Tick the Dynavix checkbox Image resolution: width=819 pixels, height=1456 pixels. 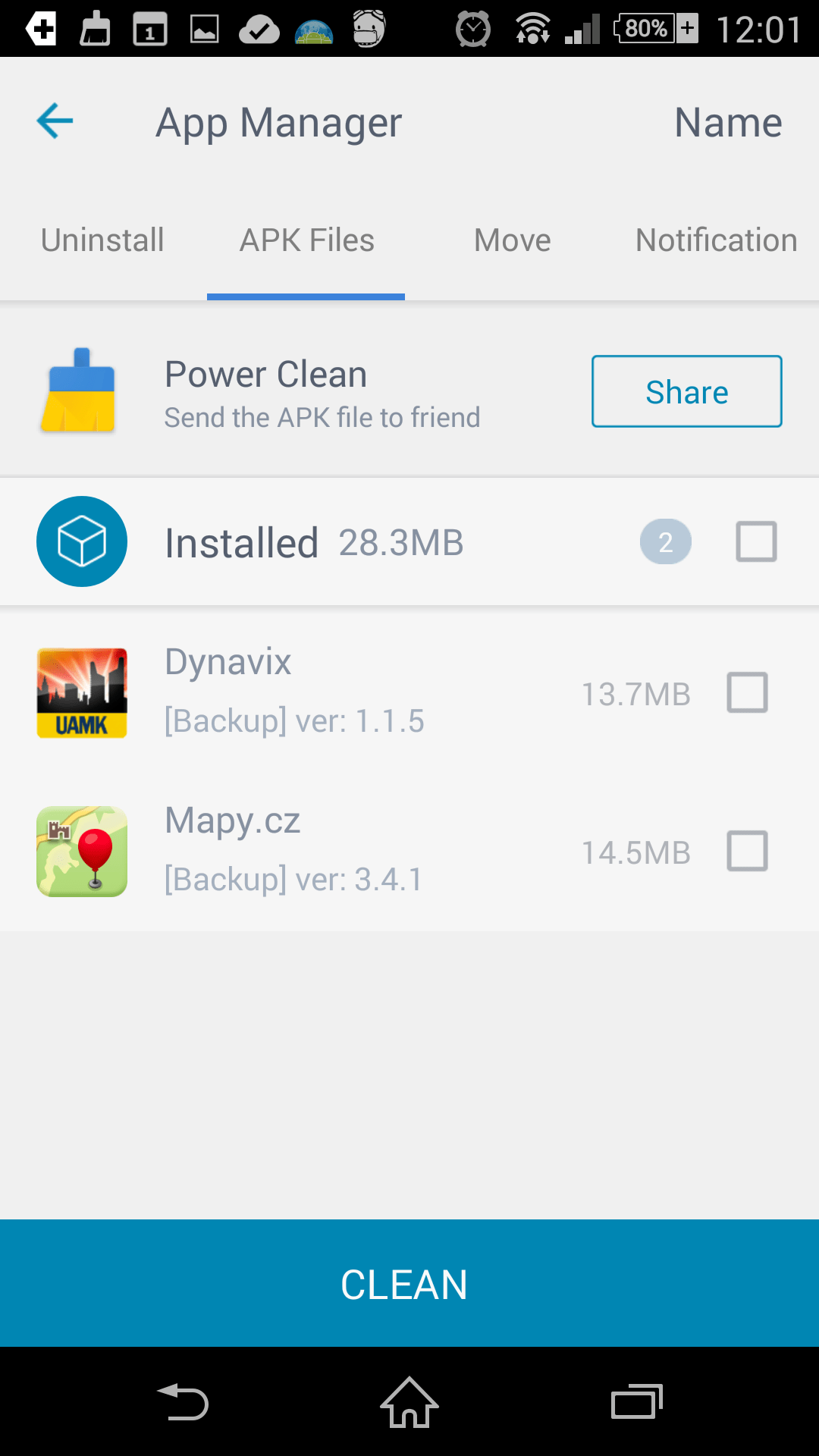pos(747,692)
